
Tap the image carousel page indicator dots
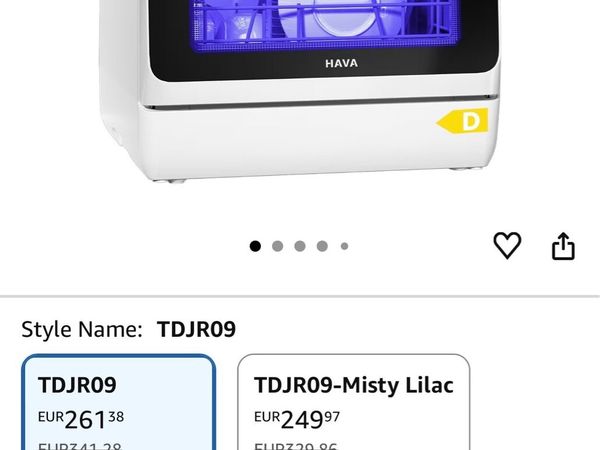click(x=299, y=246)
